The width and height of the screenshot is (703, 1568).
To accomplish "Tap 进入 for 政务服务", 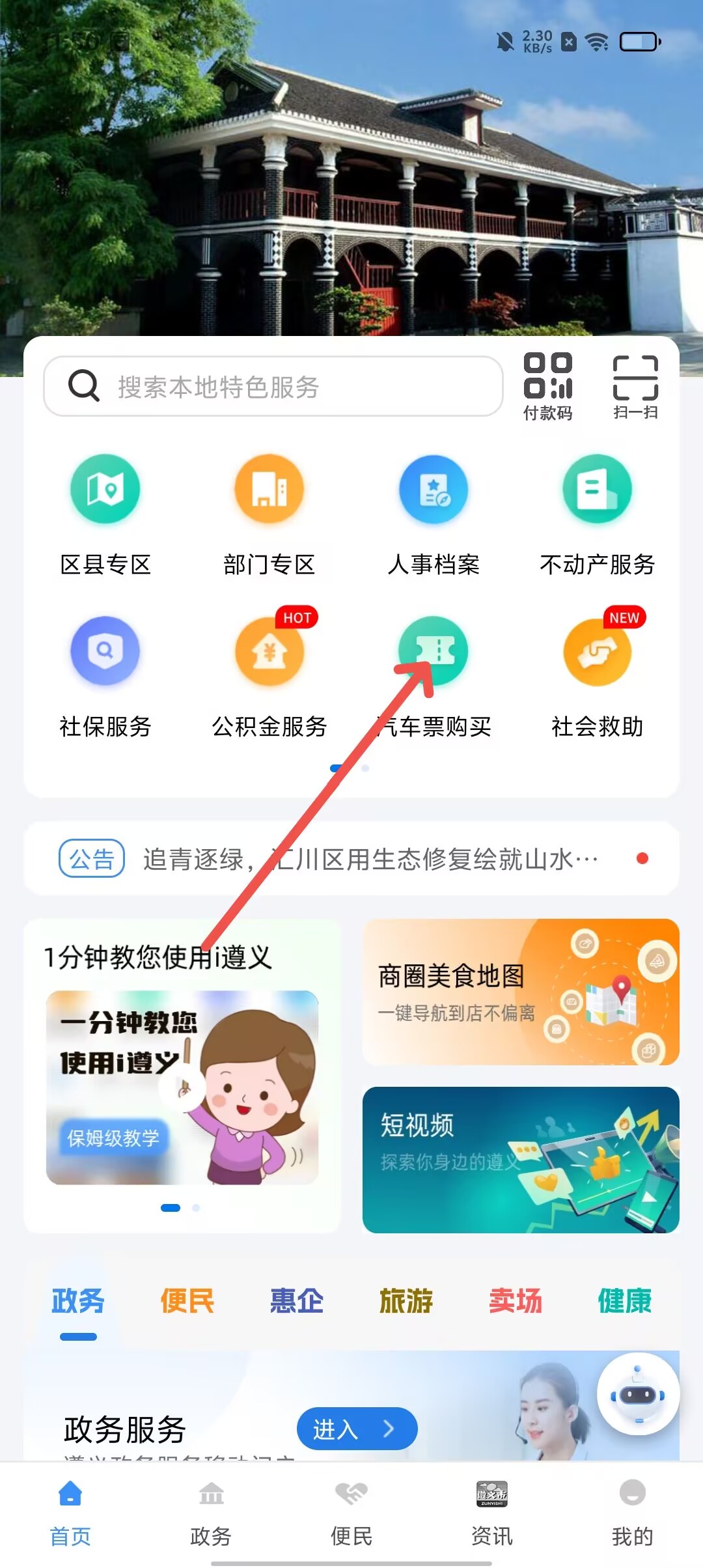I will [357, 1429].
